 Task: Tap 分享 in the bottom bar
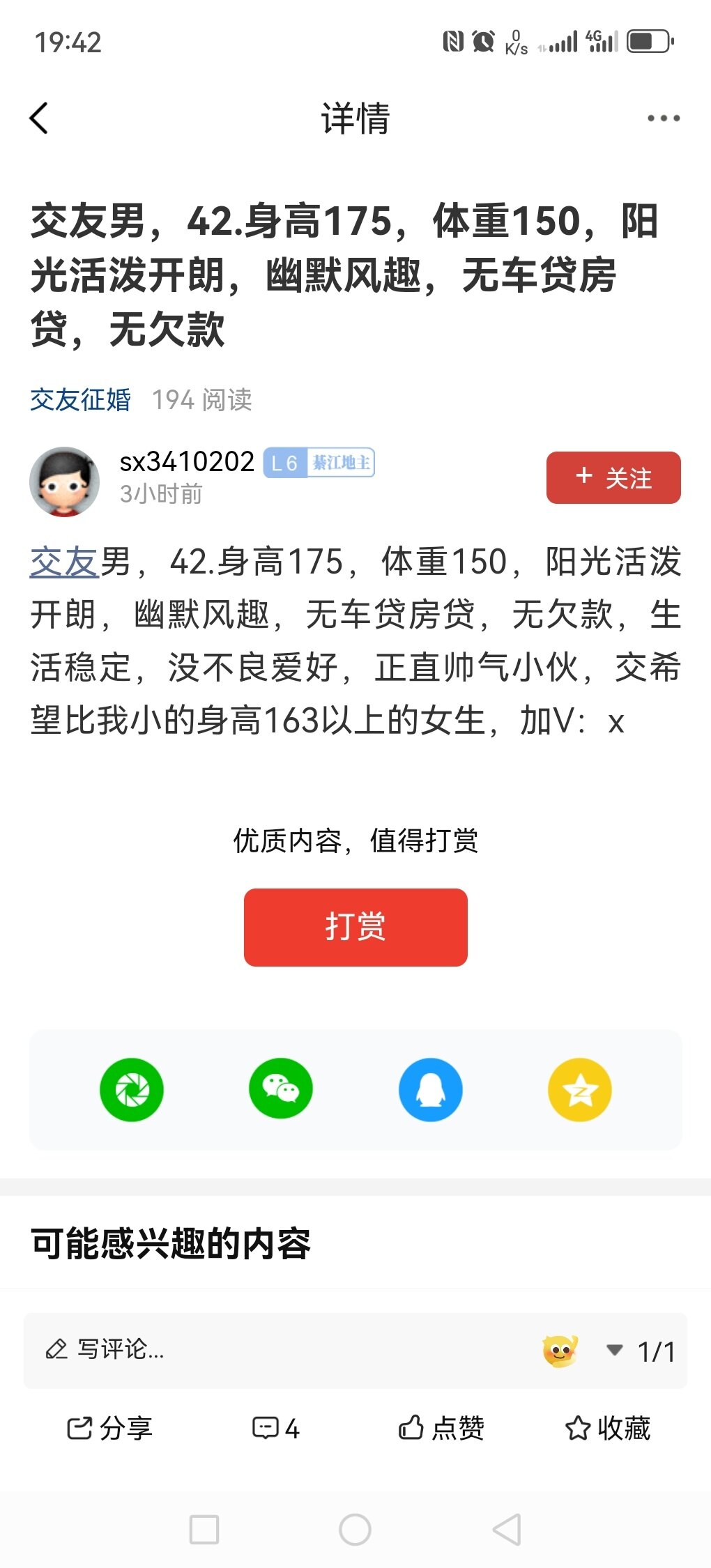coord(109,1428)
